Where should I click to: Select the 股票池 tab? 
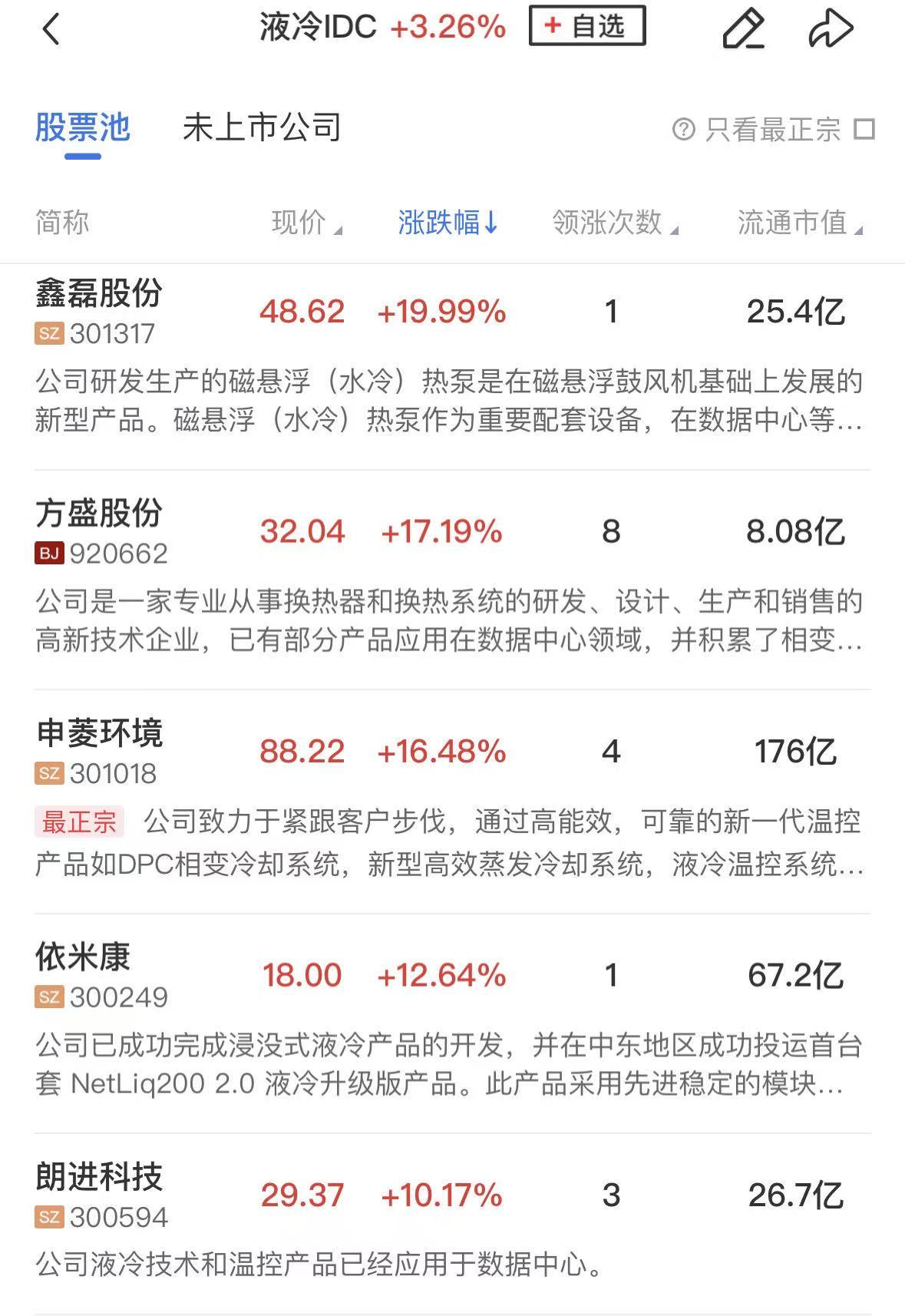click(x=82, y=128)
